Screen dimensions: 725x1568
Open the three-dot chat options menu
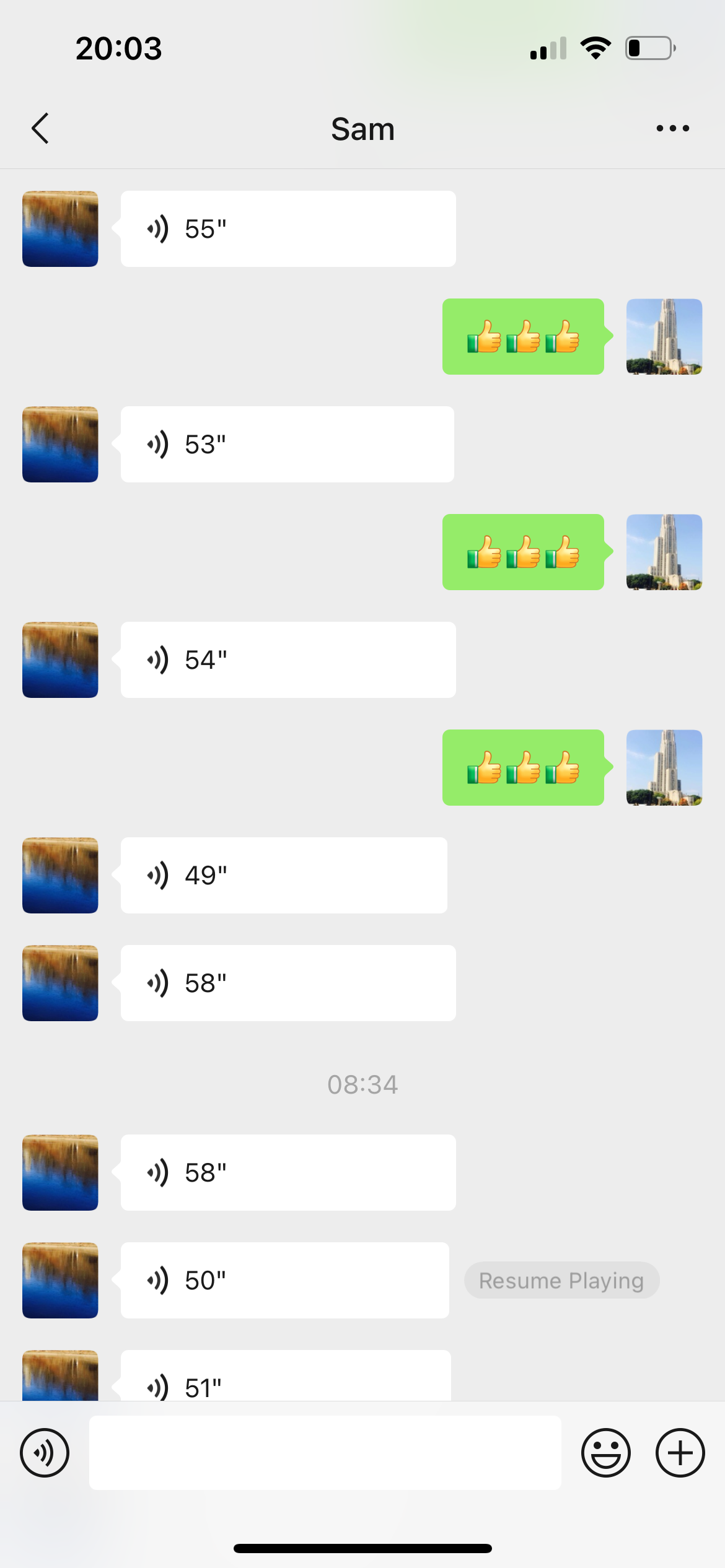coord(672,128)
